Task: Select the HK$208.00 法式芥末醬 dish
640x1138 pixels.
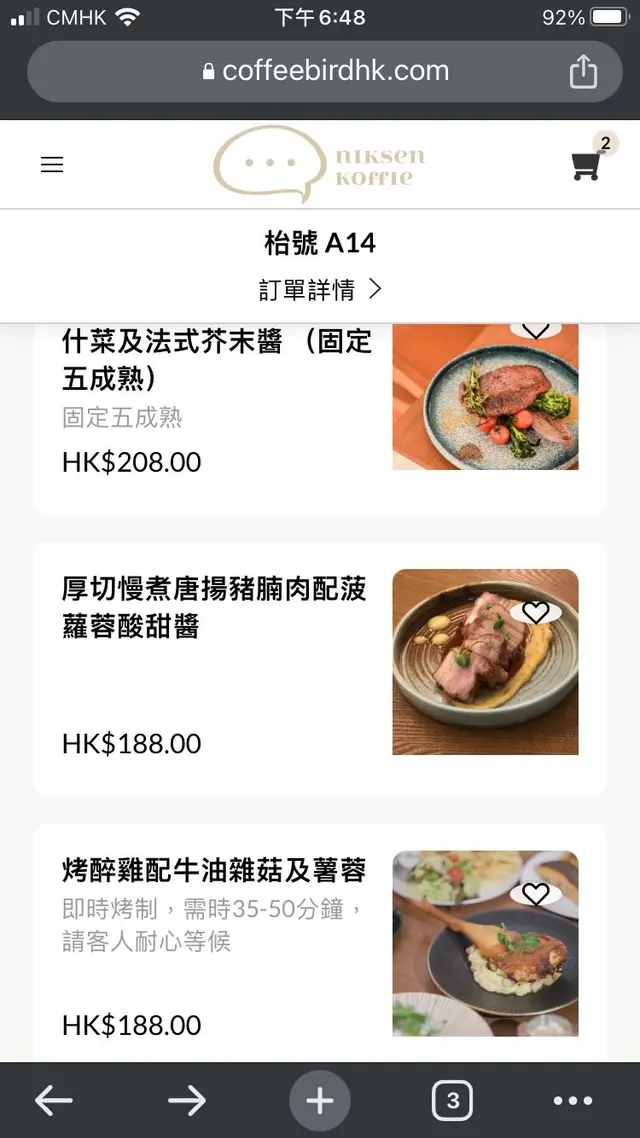Action: pyautogui.click(x=214, y=400)
